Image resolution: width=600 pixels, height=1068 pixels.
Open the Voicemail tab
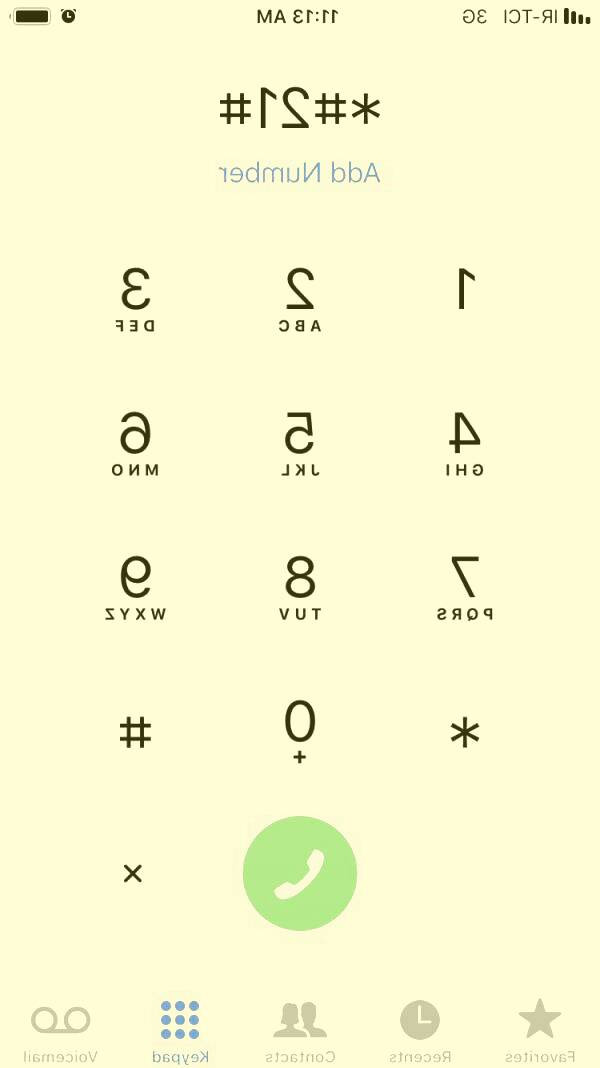pyautogui.click(x=61, y=1030)
